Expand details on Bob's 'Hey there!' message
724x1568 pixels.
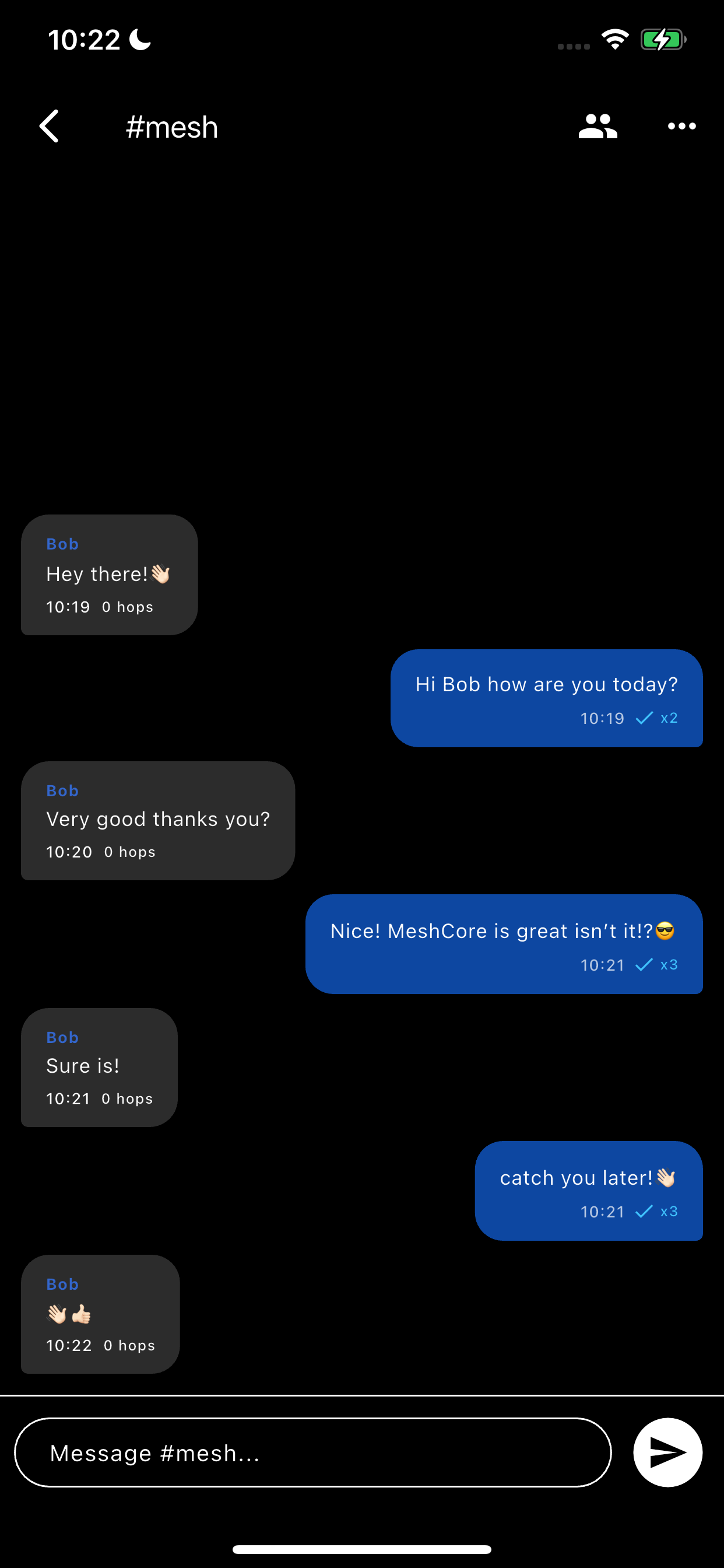108,574
